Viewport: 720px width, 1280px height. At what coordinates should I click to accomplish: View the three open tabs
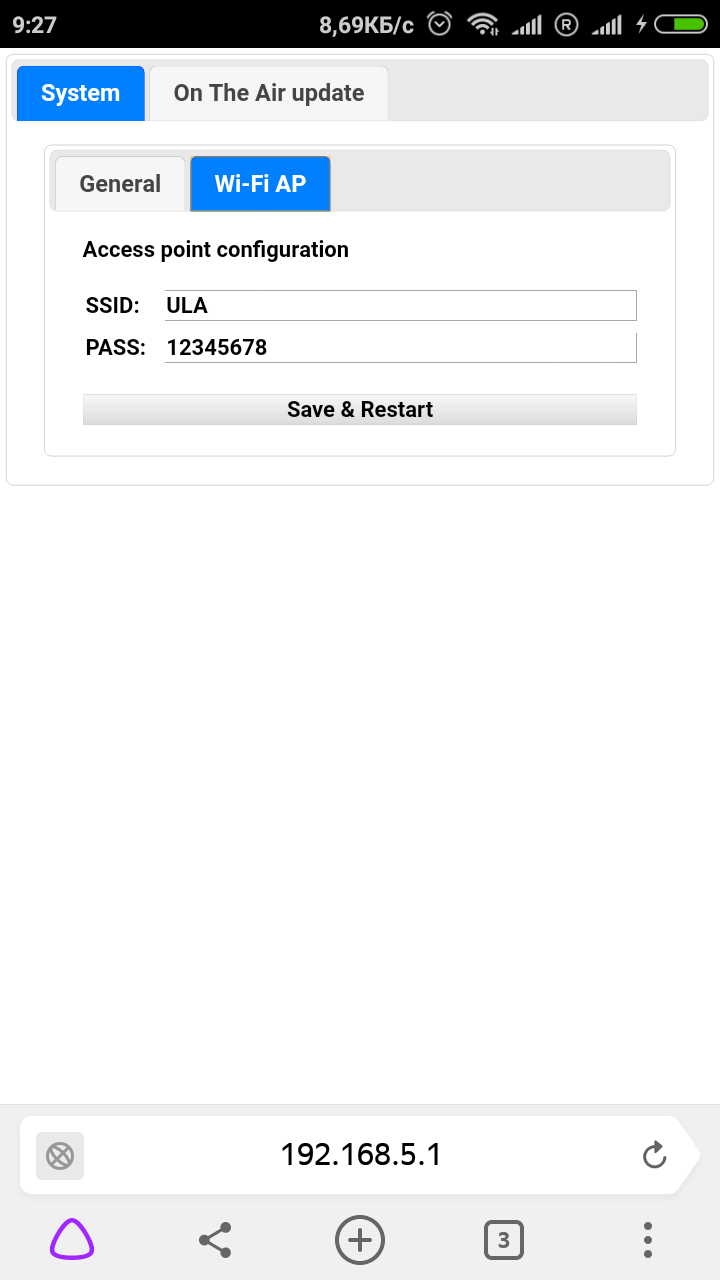pyautogui.click(x=504, y=1240)
